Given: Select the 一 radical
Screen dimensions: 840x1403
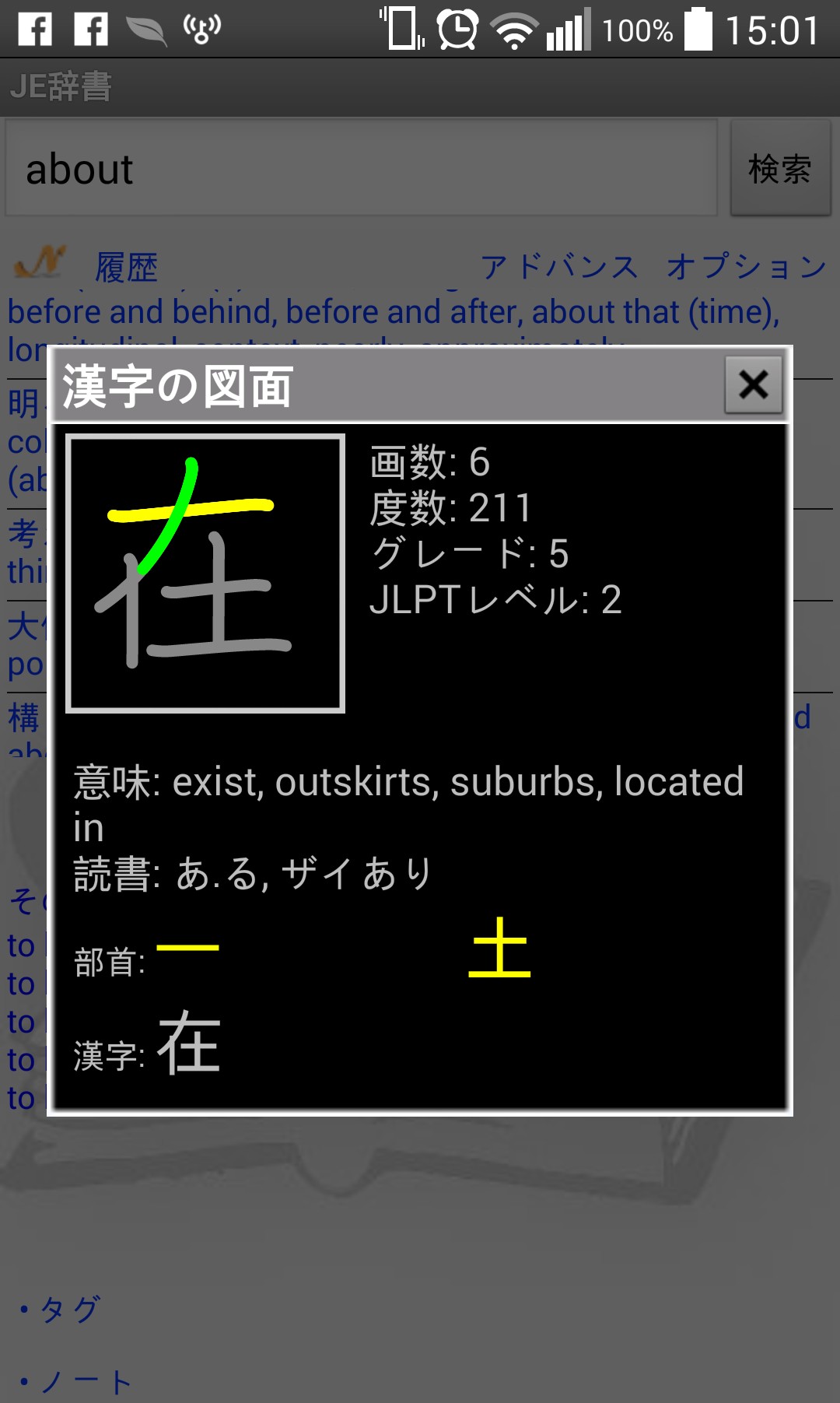Looking at the screenshot, I should point(187,948).
